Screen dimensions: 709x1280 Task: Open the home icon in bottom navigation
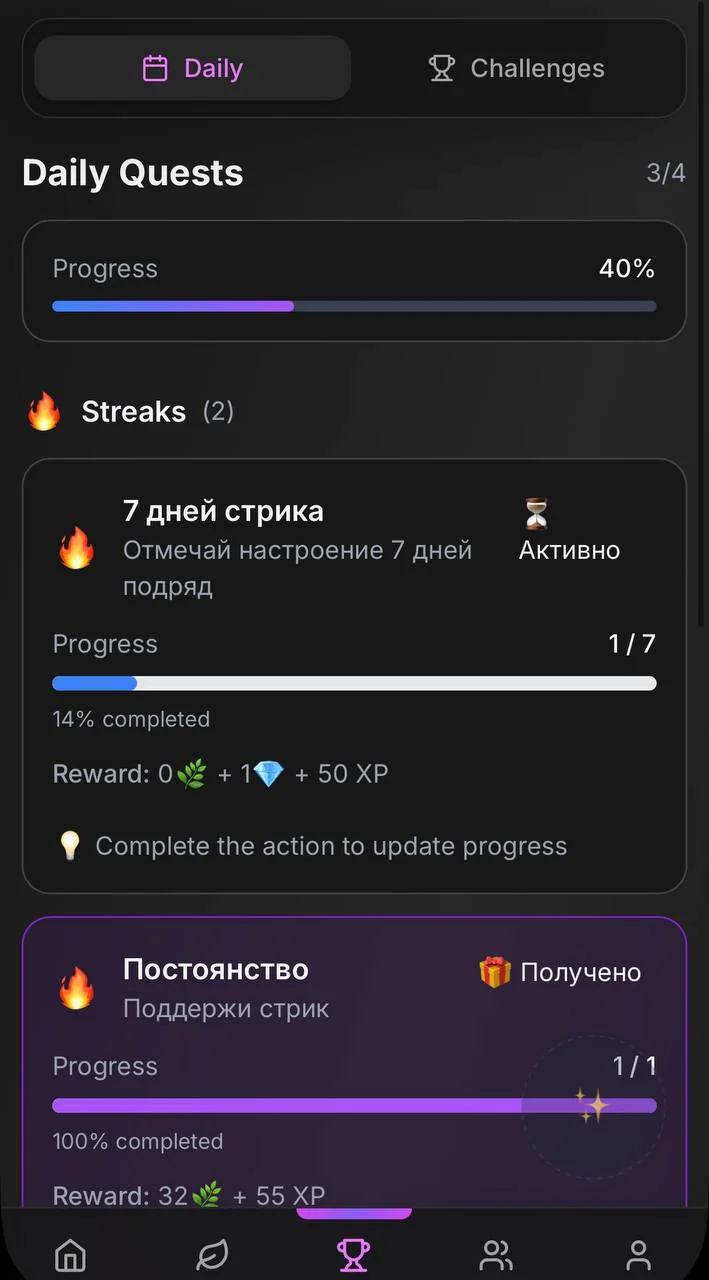tap(70, 1254)
